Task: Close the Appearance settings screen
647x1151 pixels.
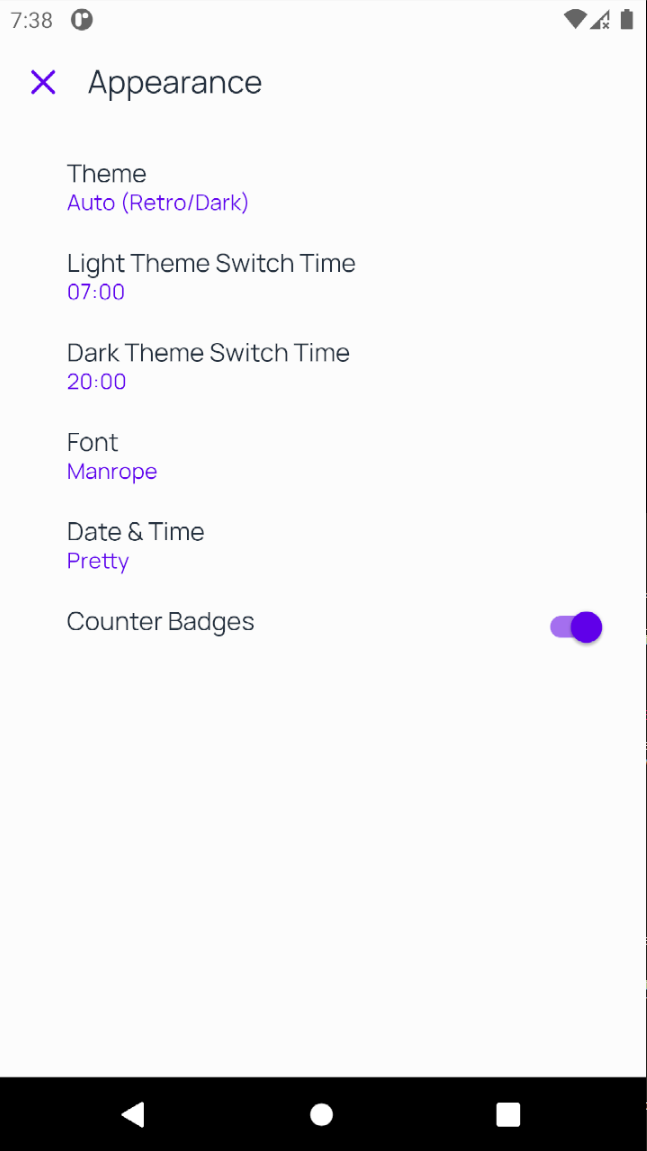Action: coord(43,82)
